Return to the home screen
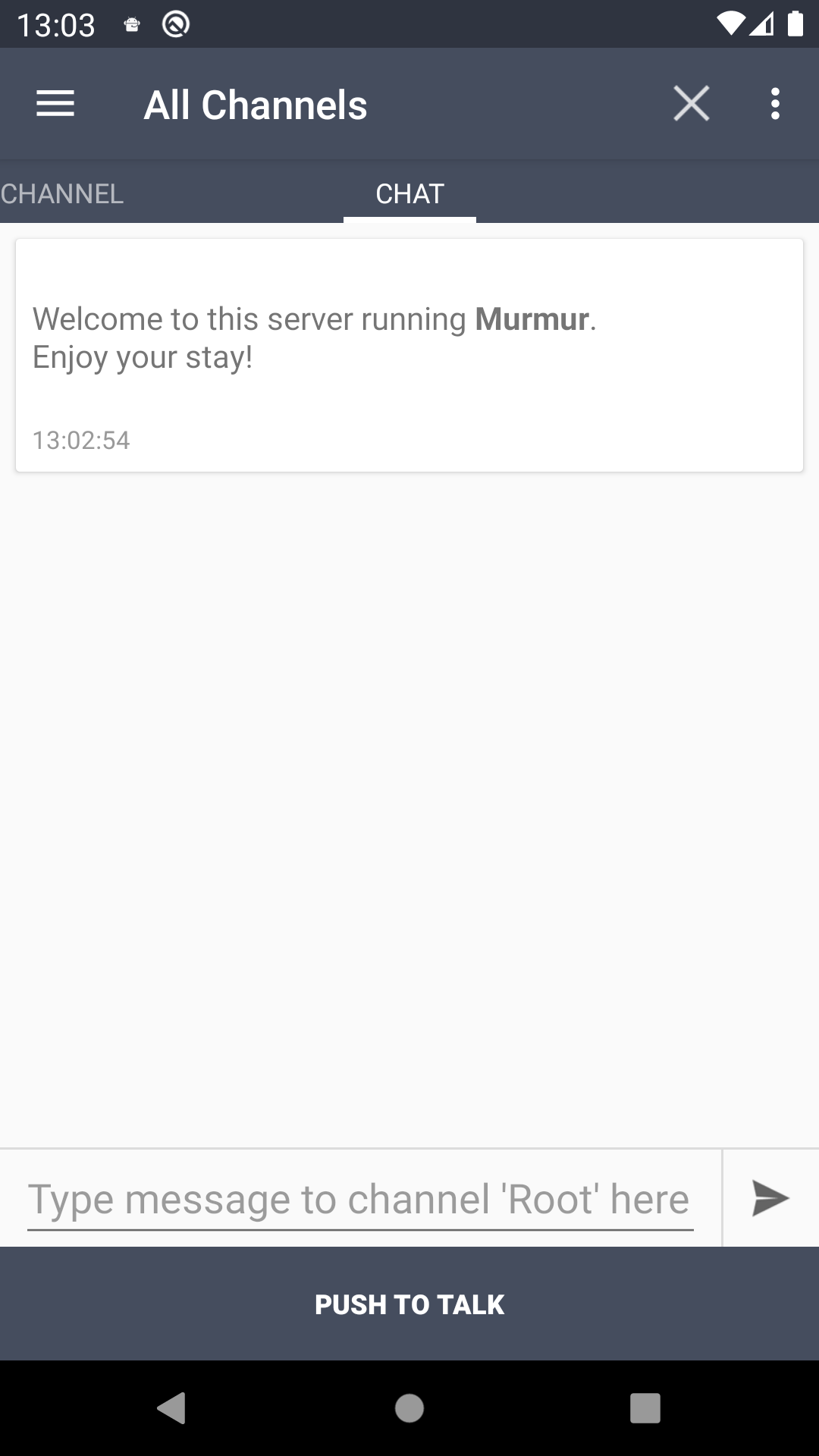819x1456 pixels. pyautogui.click(x=409, y=1408)
